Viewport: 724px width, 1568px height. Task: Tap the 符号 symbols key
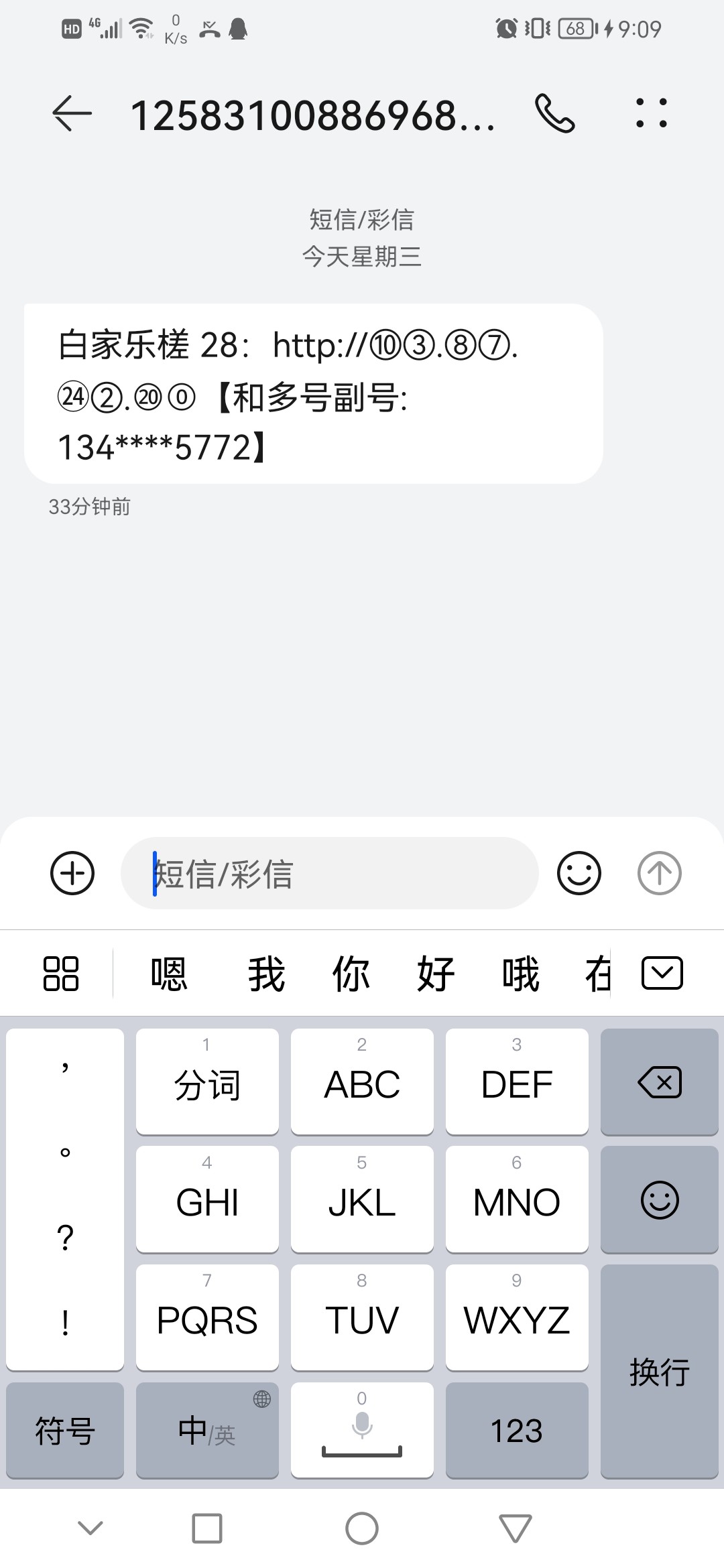pos(65,1431)
